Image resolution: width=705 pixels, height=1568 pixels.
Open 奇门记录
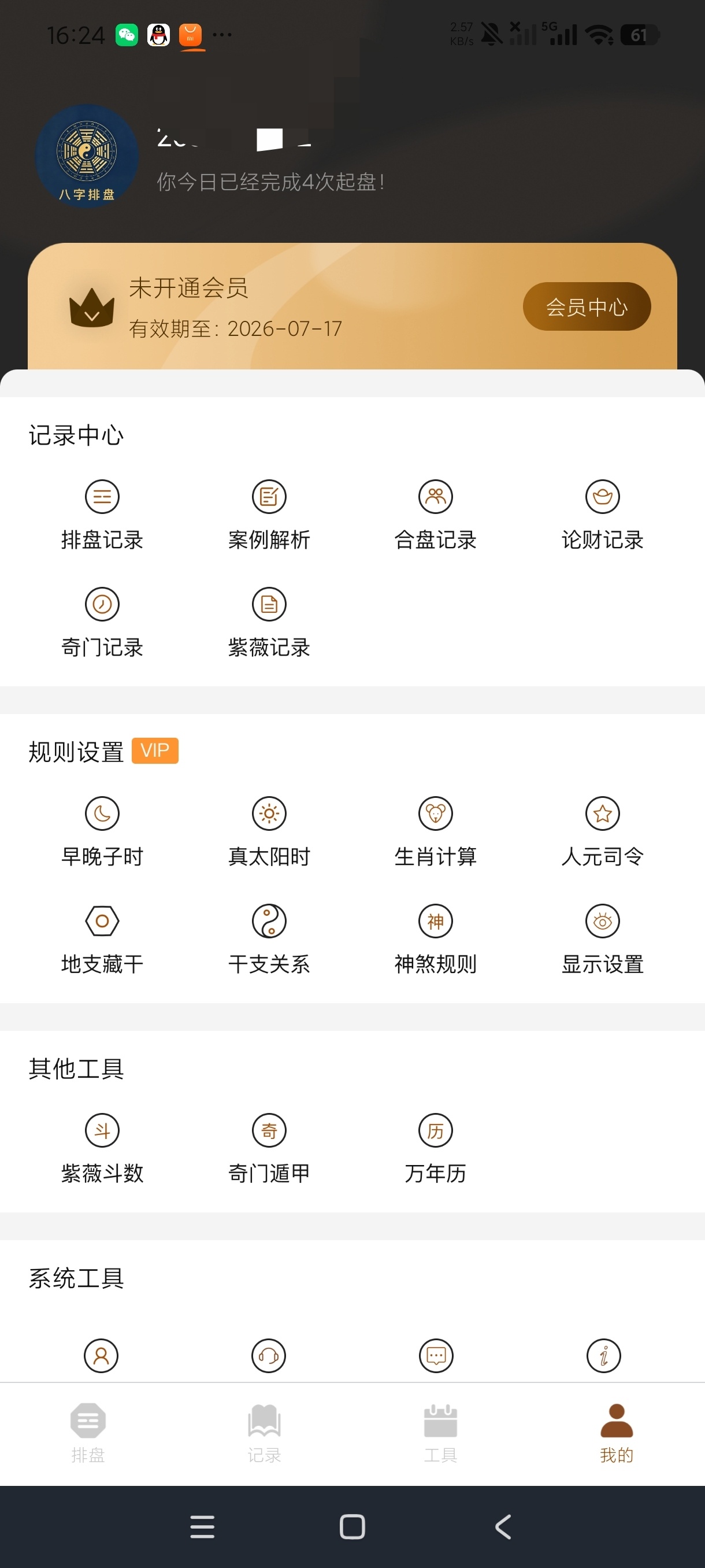(102, 623)
